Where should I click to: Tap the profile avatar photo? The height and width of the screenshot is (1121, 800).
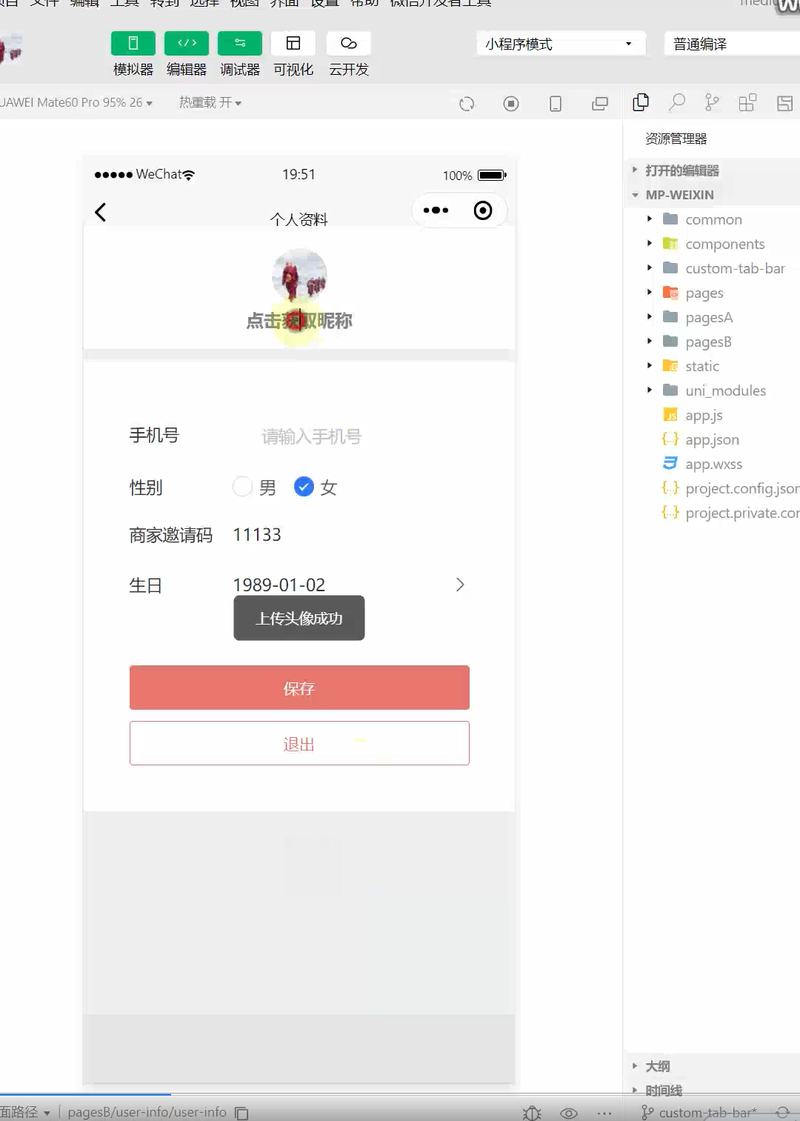coord(299,275)
